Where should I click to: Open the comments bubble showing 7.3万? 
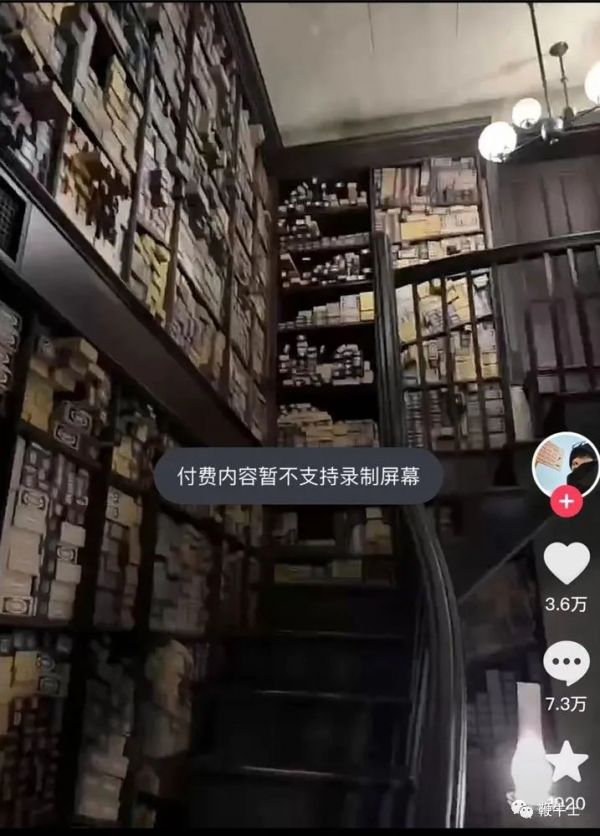566,663
